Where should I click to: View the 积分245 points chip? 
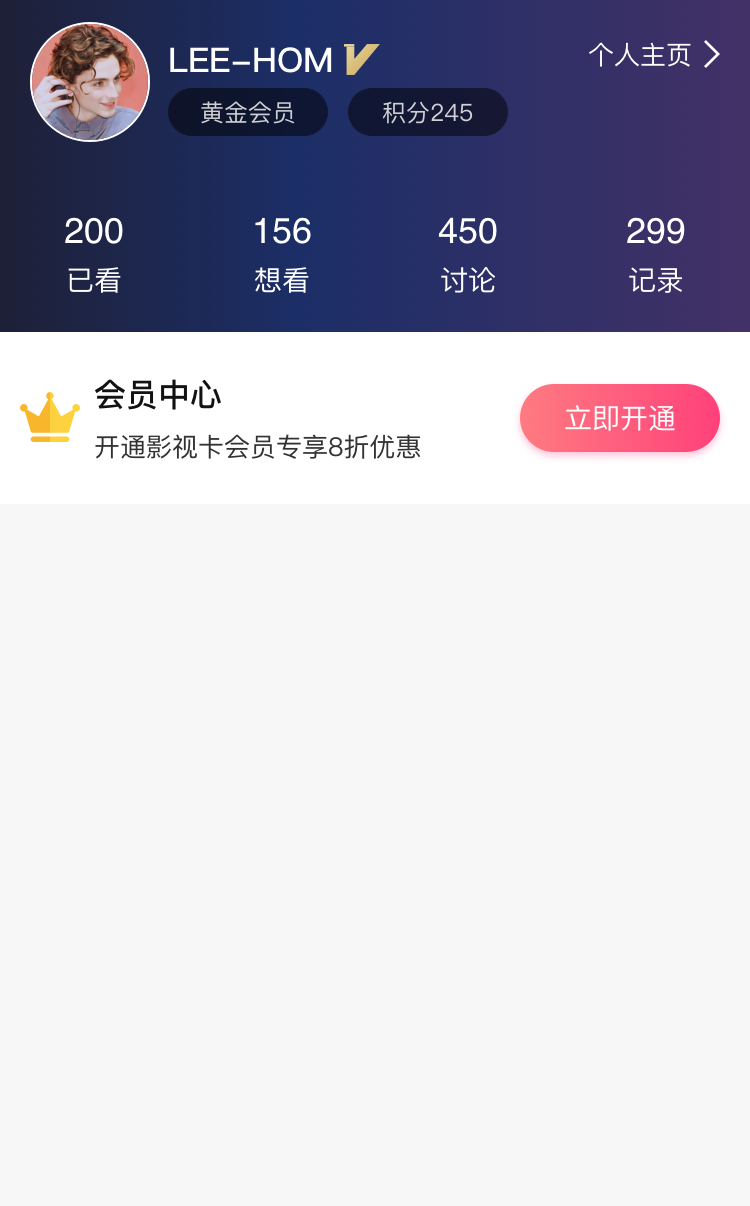click(427, 112)
